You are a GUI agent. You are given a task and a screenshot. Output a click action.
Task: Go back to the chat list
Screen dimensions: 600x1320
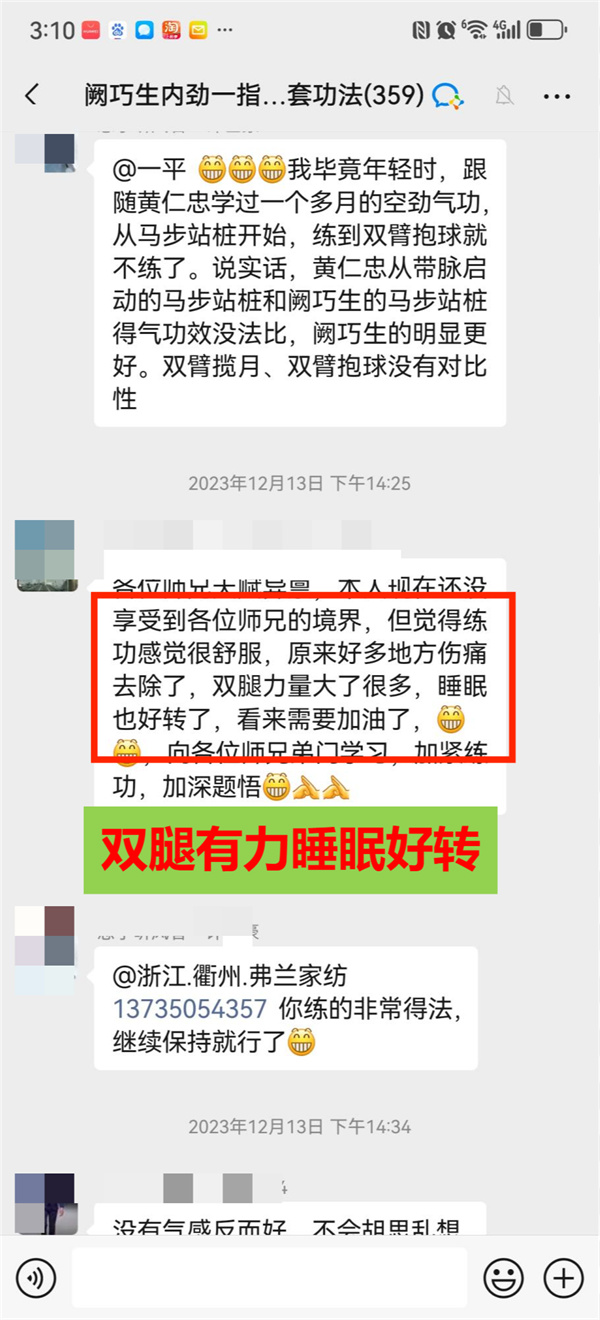coord(32,95)
